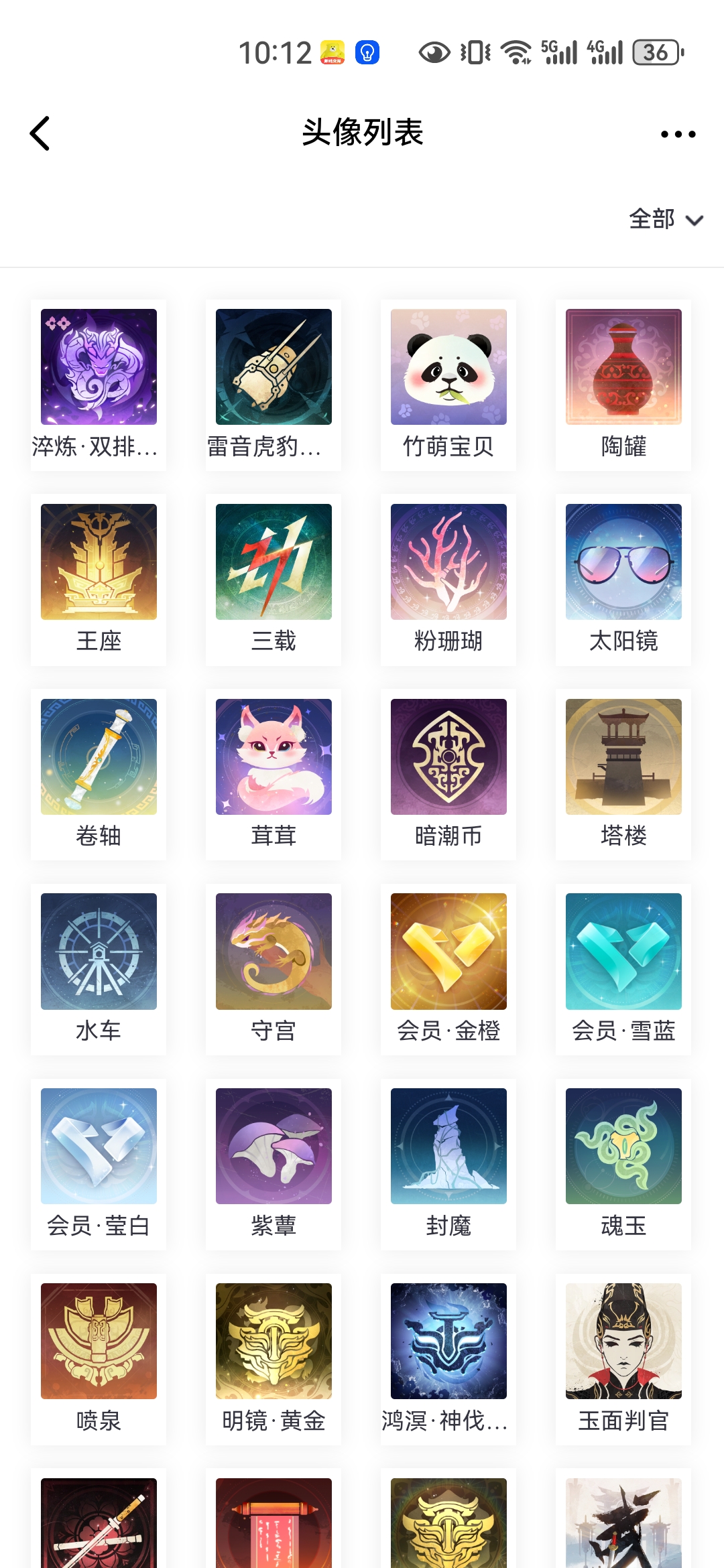This screenshot has width=724, height=1568.
Task: Select the 太阳镜 sunglasses avatar
Action: [x=623, y=562]
